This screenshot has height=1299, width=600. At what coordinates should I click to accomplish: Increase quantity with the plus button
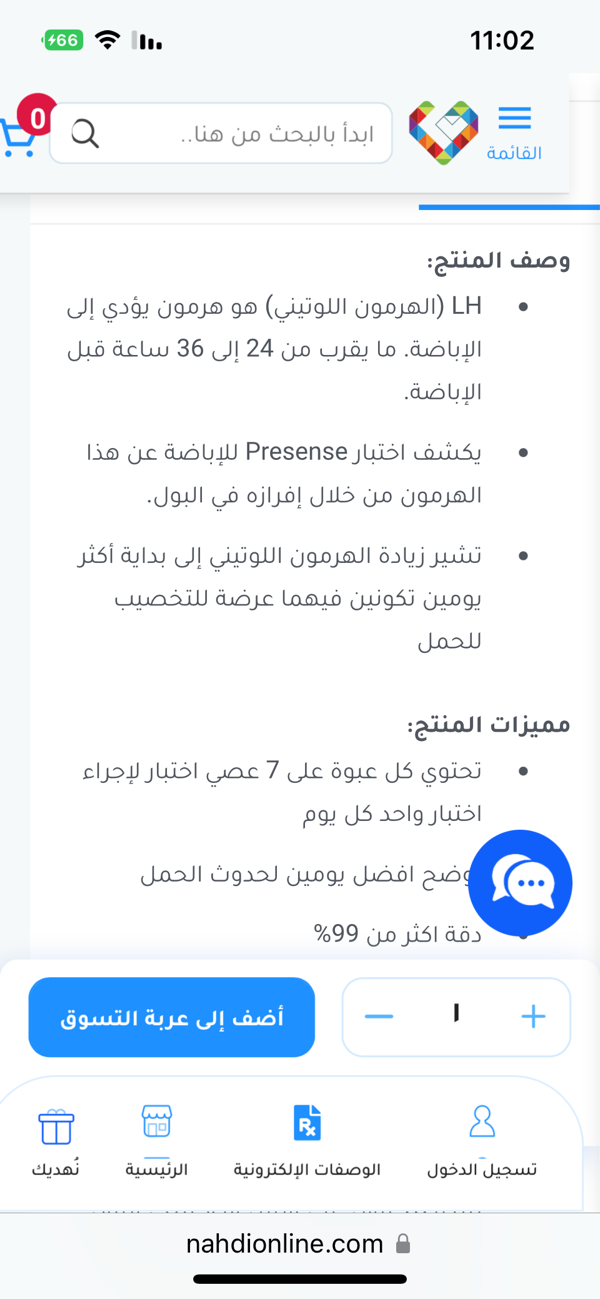click(x=533, y=1017)
